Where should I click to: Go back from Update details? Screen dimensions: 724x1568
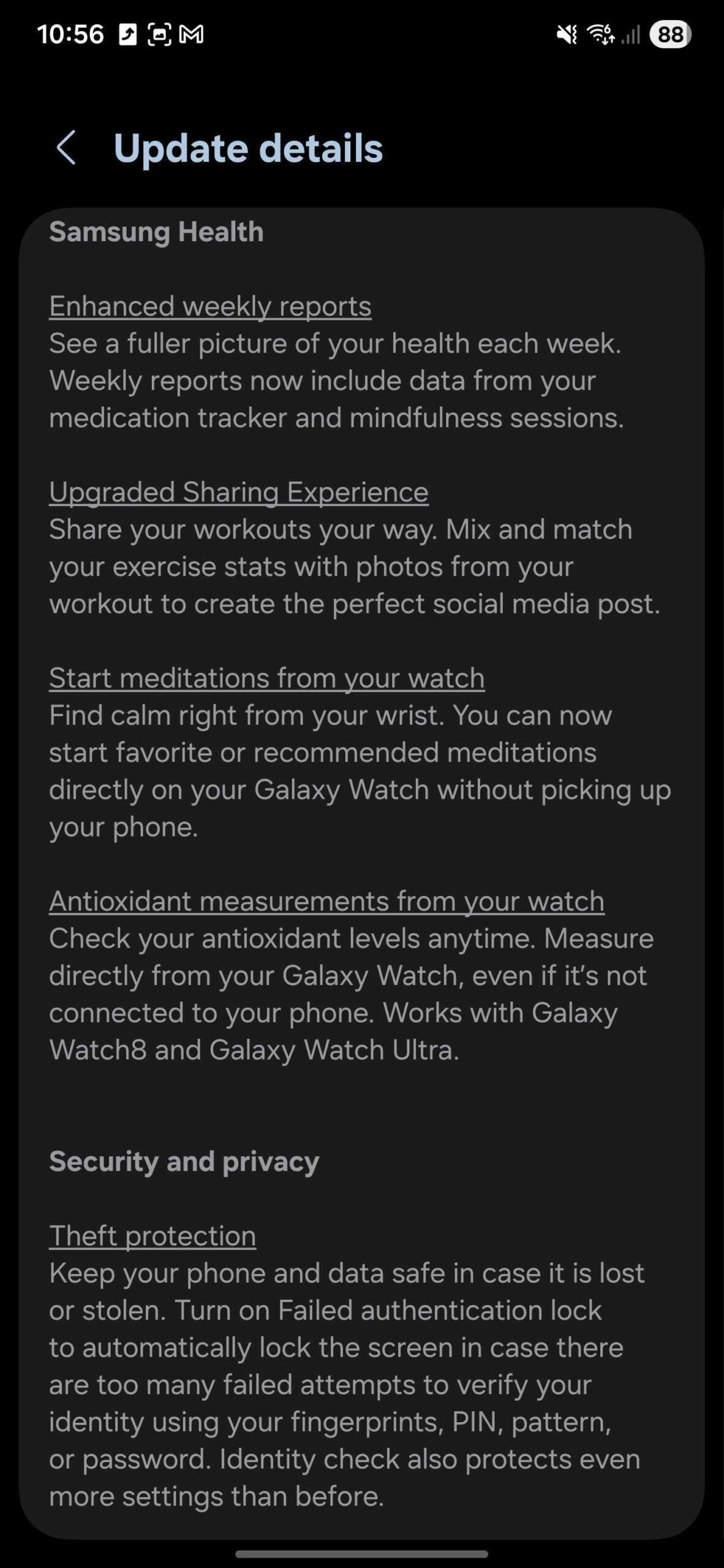[x=66, y=148]
